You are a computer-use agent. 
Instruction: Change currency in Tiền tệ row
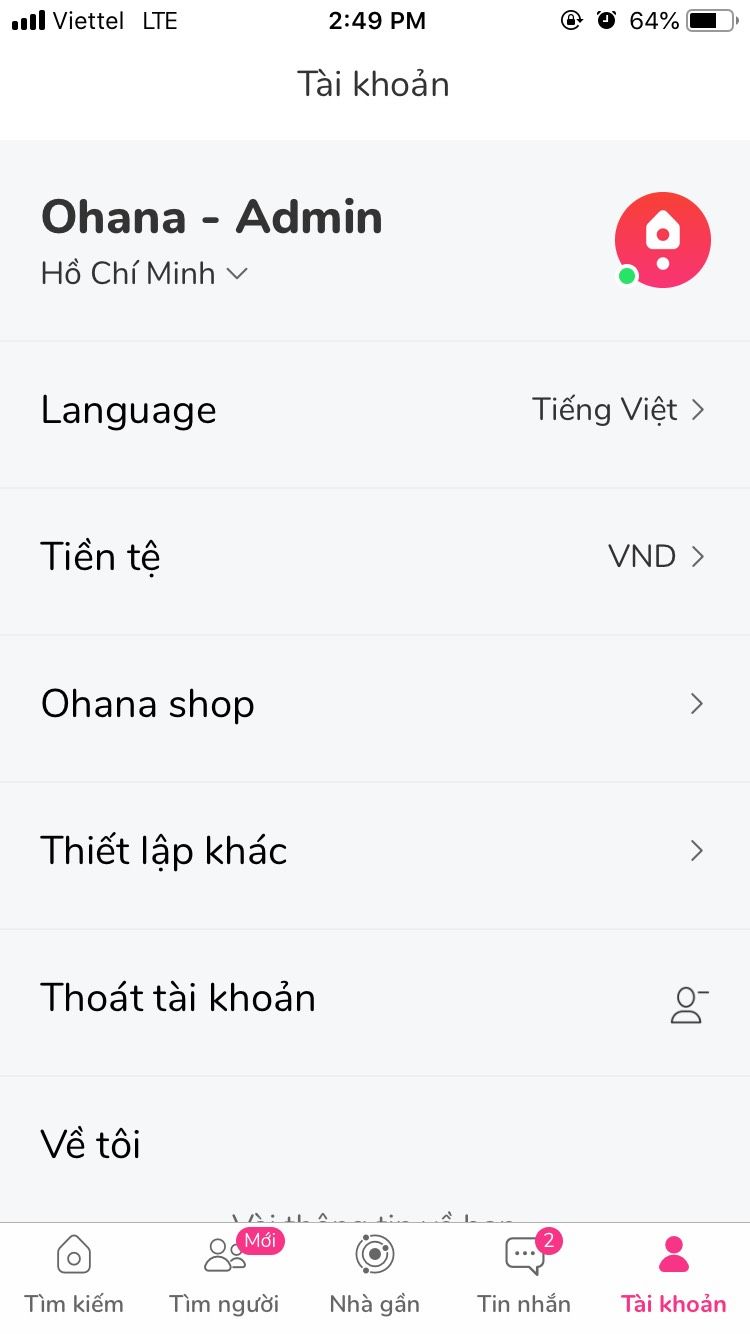click(x=374, y=557)
